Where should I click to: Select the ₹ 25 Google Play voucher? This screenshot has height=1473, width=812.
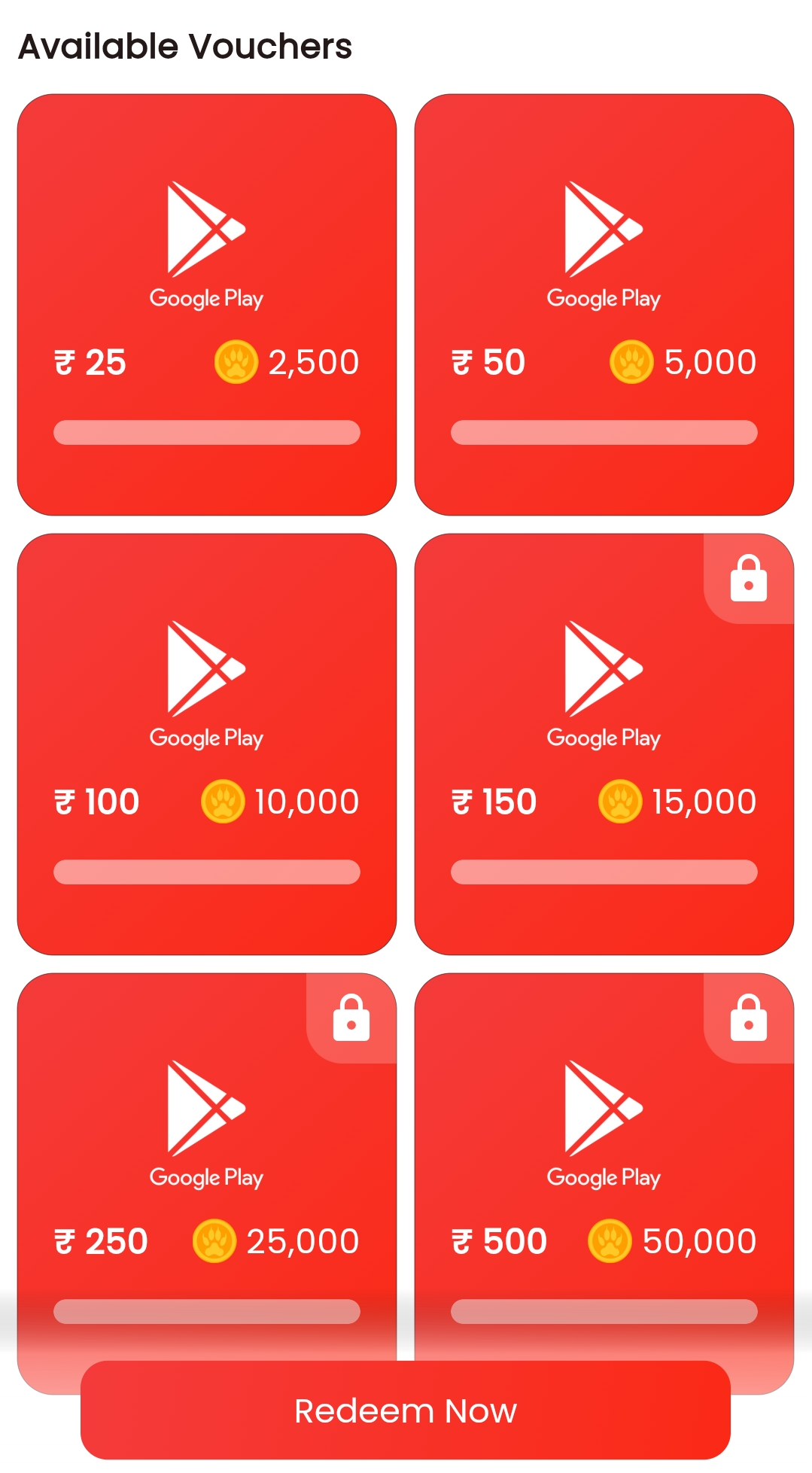(x=207, y=305)
